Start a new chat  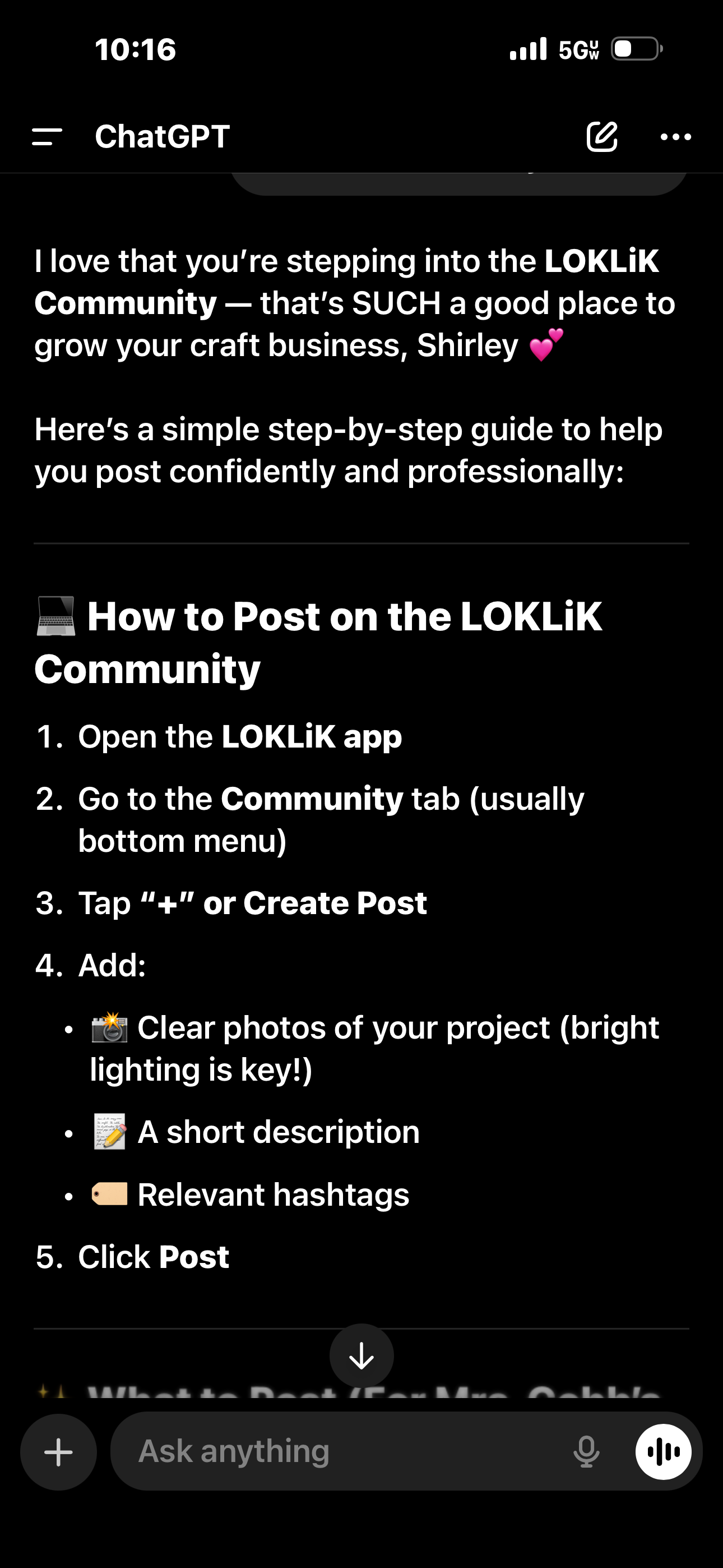pos(602,136)
